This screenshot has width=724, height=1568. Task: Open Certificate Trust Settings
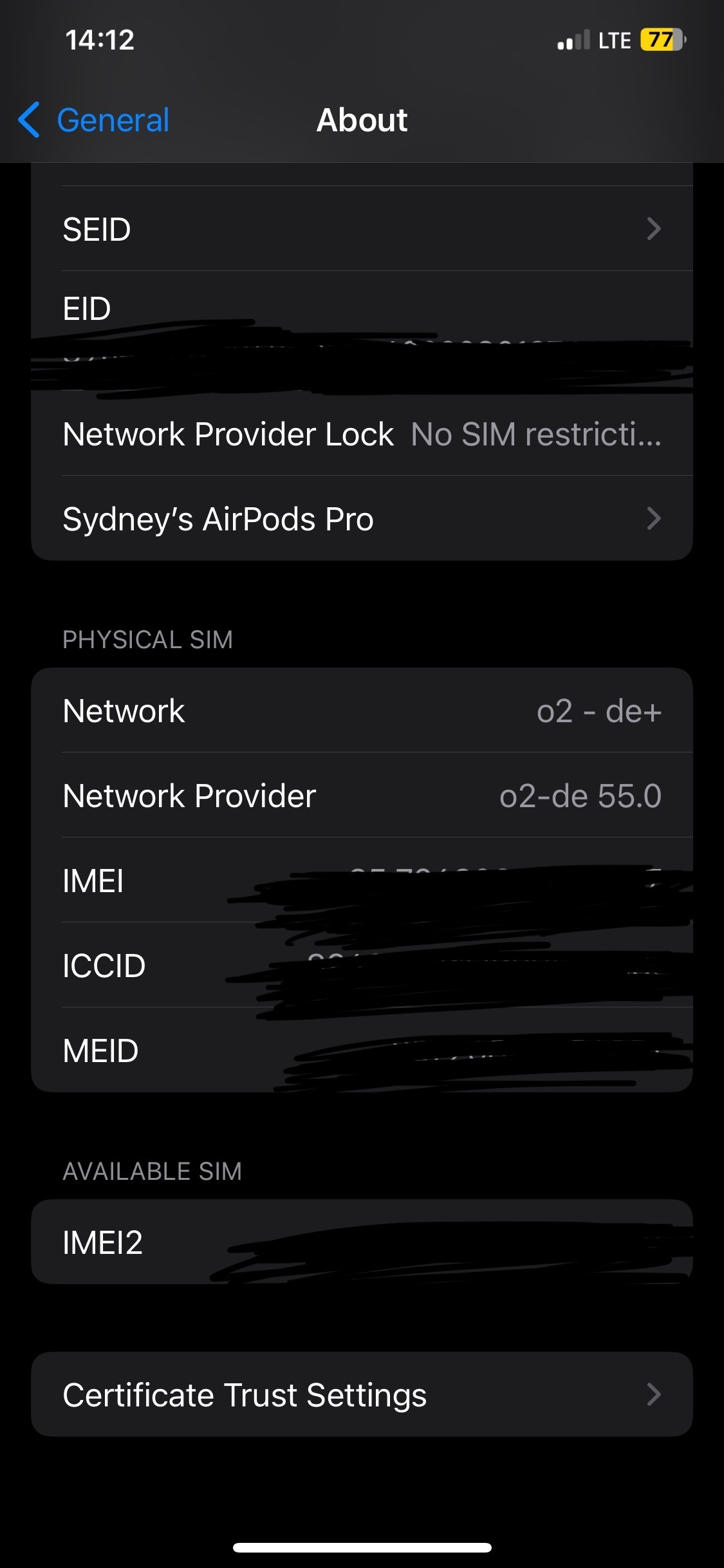click(x=362, y=1394)
